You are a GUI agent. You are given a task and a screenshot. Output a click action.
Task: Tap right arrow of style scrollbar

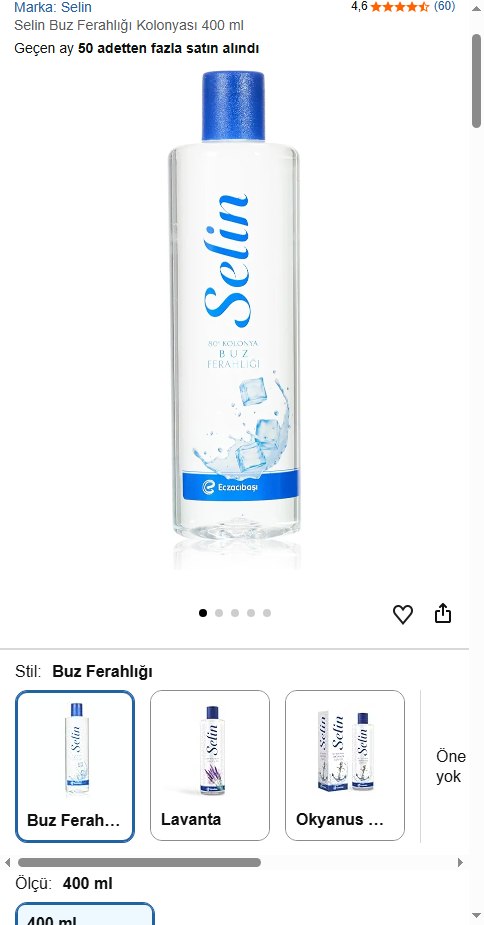[x=460, y=862]
